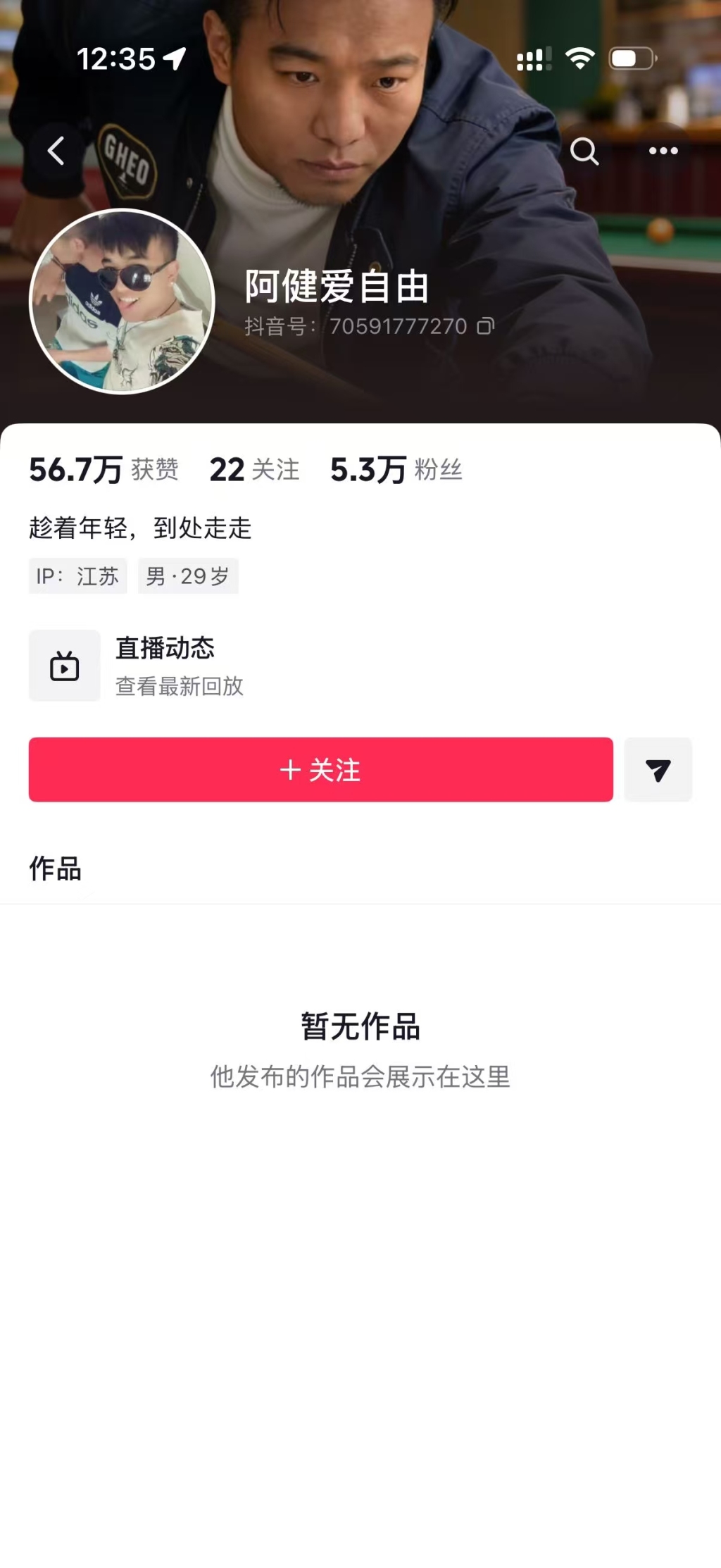This screenshot has width=721, height=1568.
Task: Go back using the top-left arrow
Action: click(x=56, y=151)
